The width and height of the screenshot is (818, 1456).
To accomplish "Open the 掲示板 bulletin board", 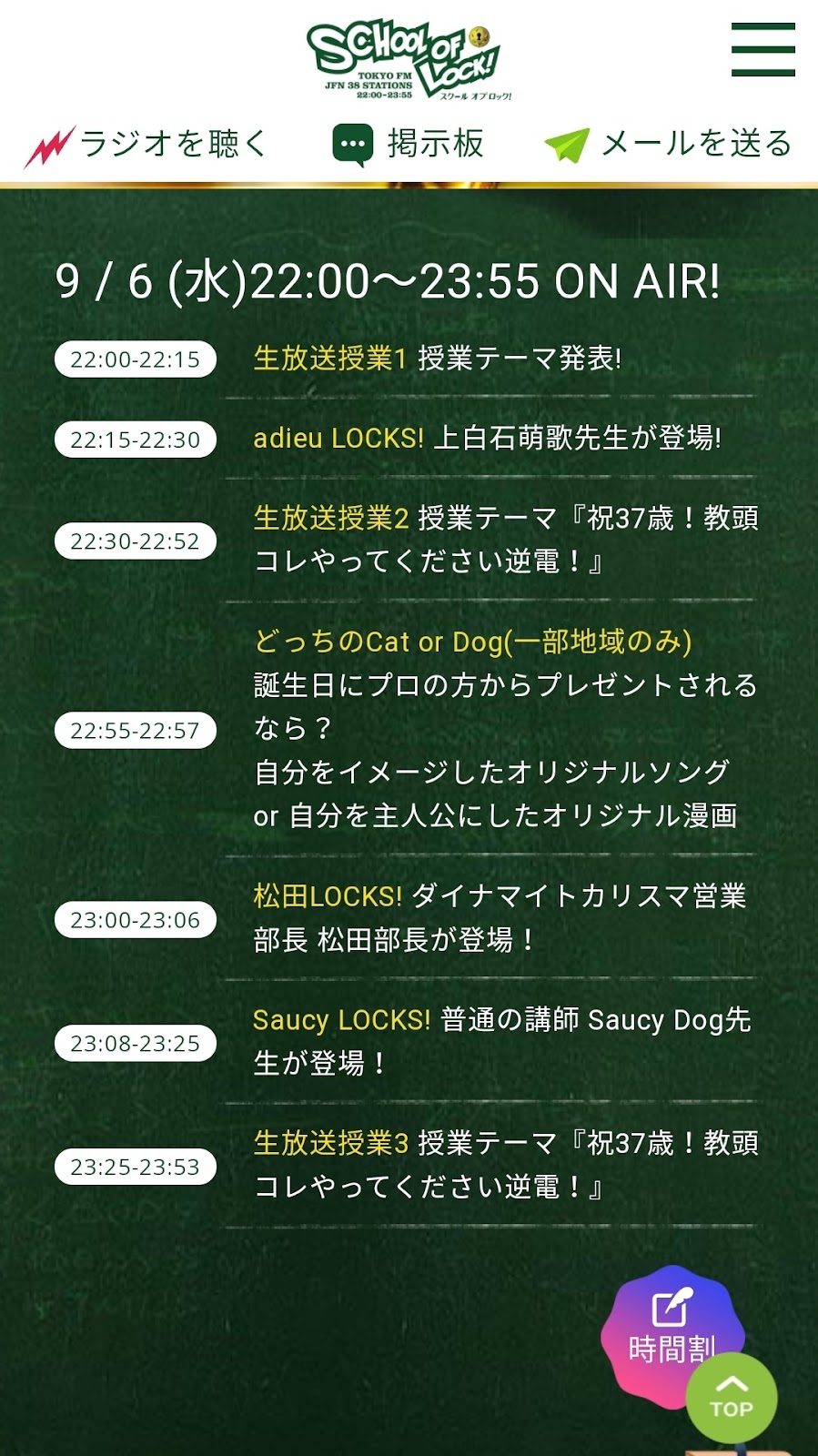I will 408,145.
